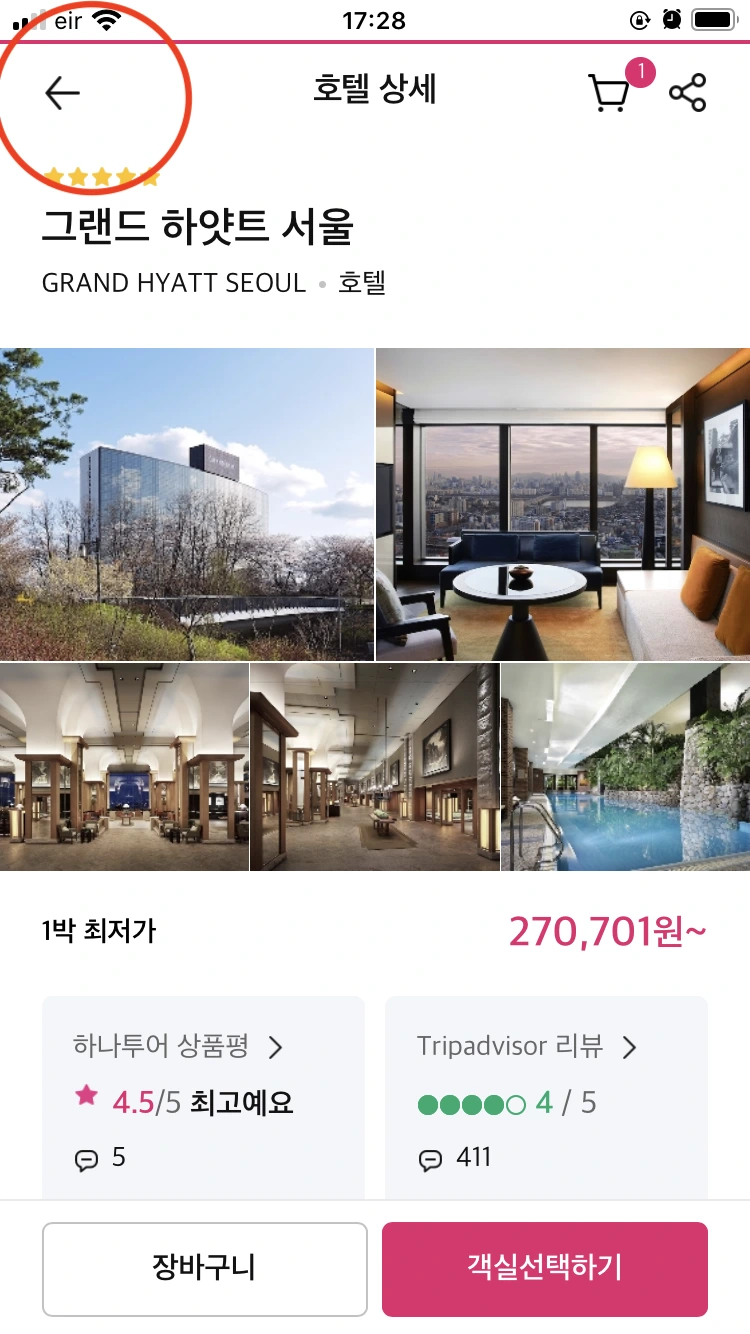View the indoor swimming pool photo
The height and width of the screenshot is (1334, 750).
626,767
